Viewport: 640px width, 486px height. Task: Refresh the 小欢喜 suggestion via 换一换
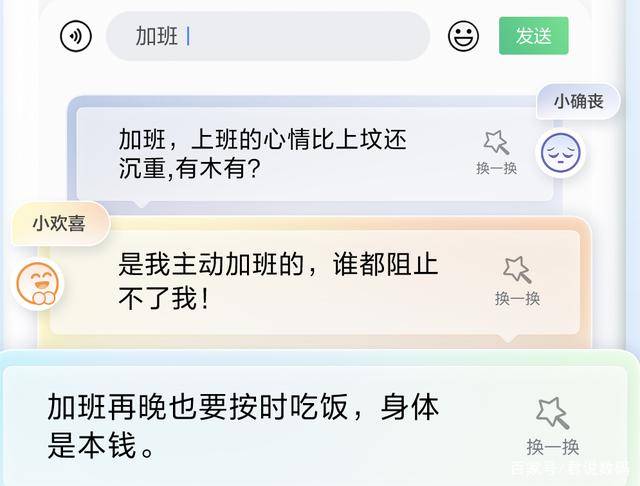[x=517, y=282]
